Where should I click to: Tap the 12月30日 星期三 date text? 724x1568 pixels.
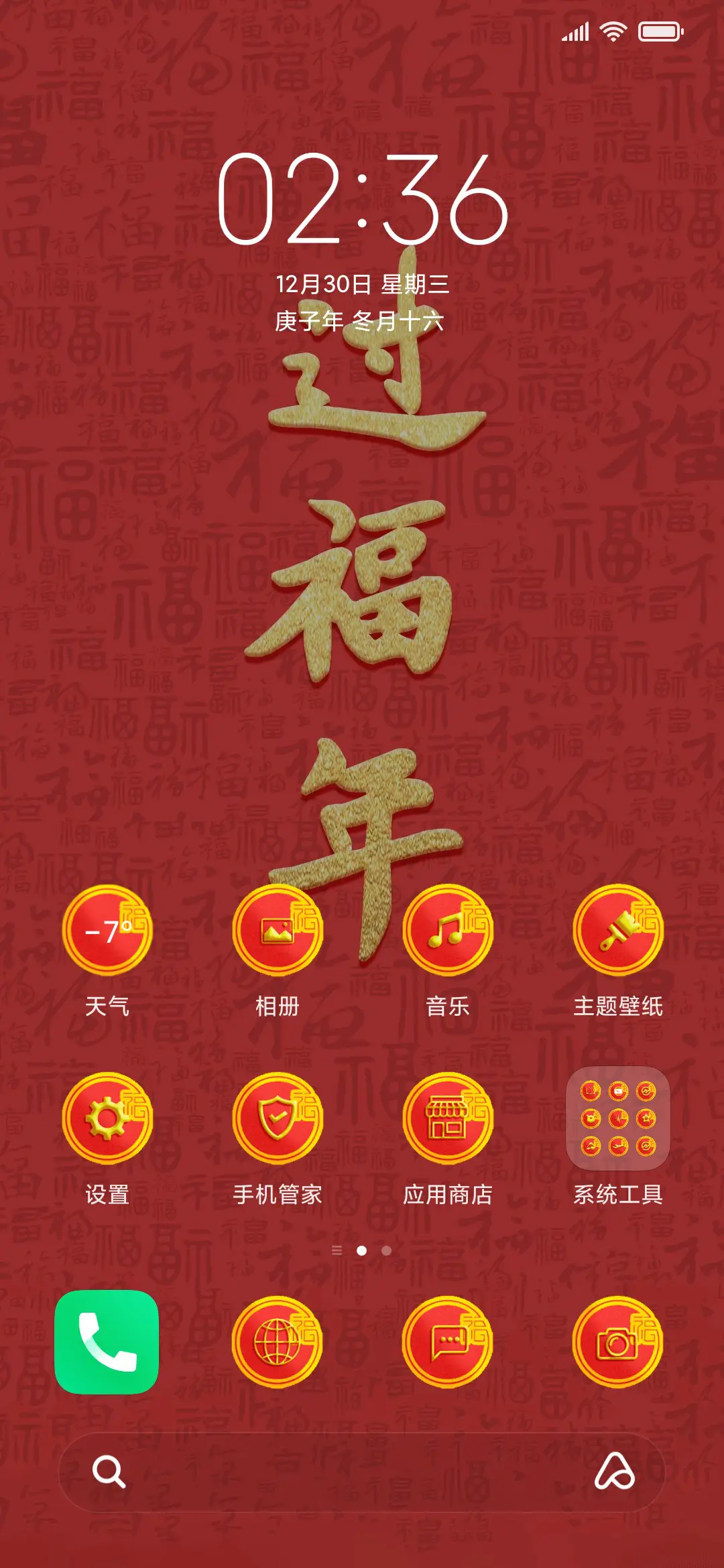tap(362, 283)
